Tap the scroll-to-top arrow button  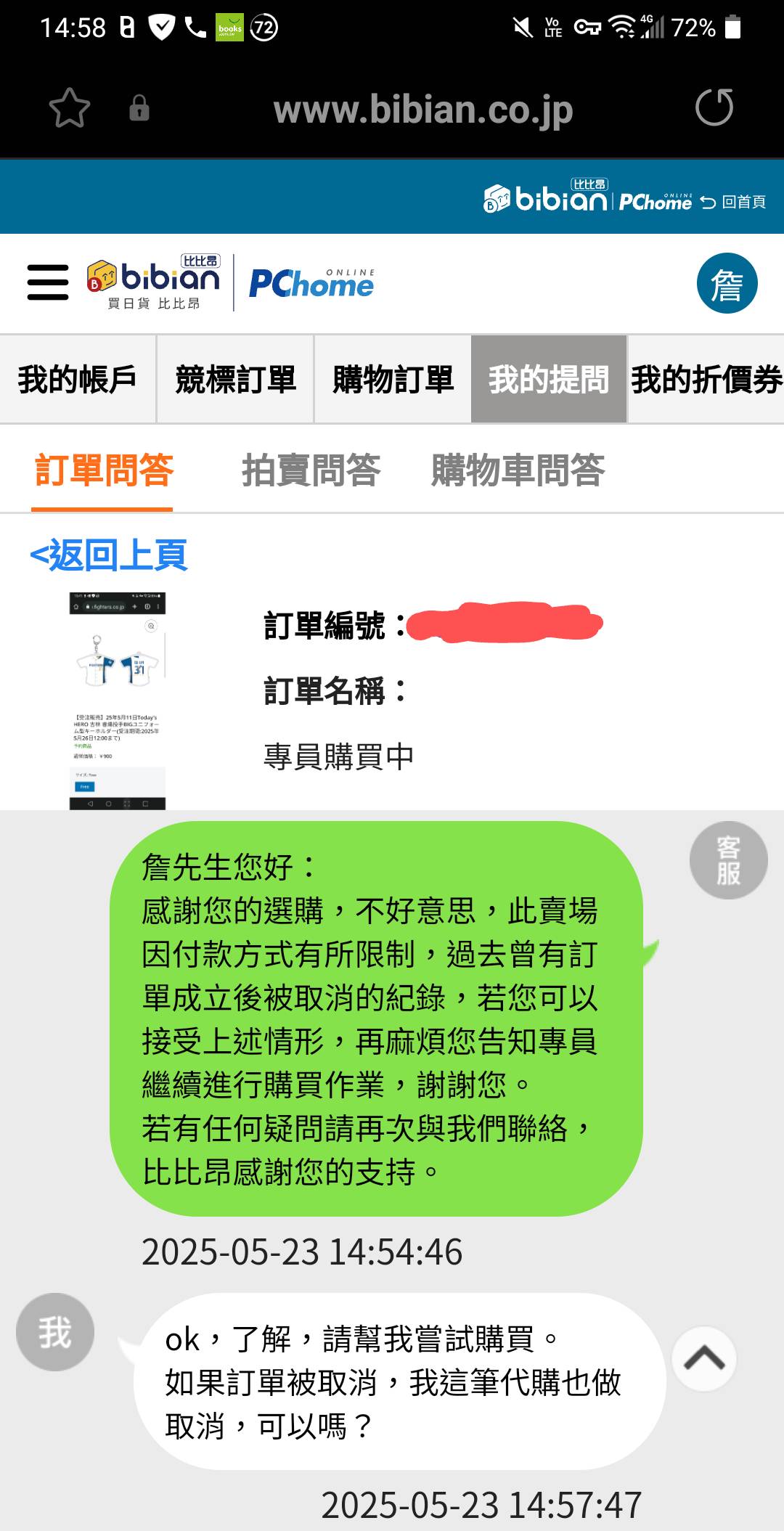tap(703, 1358)
